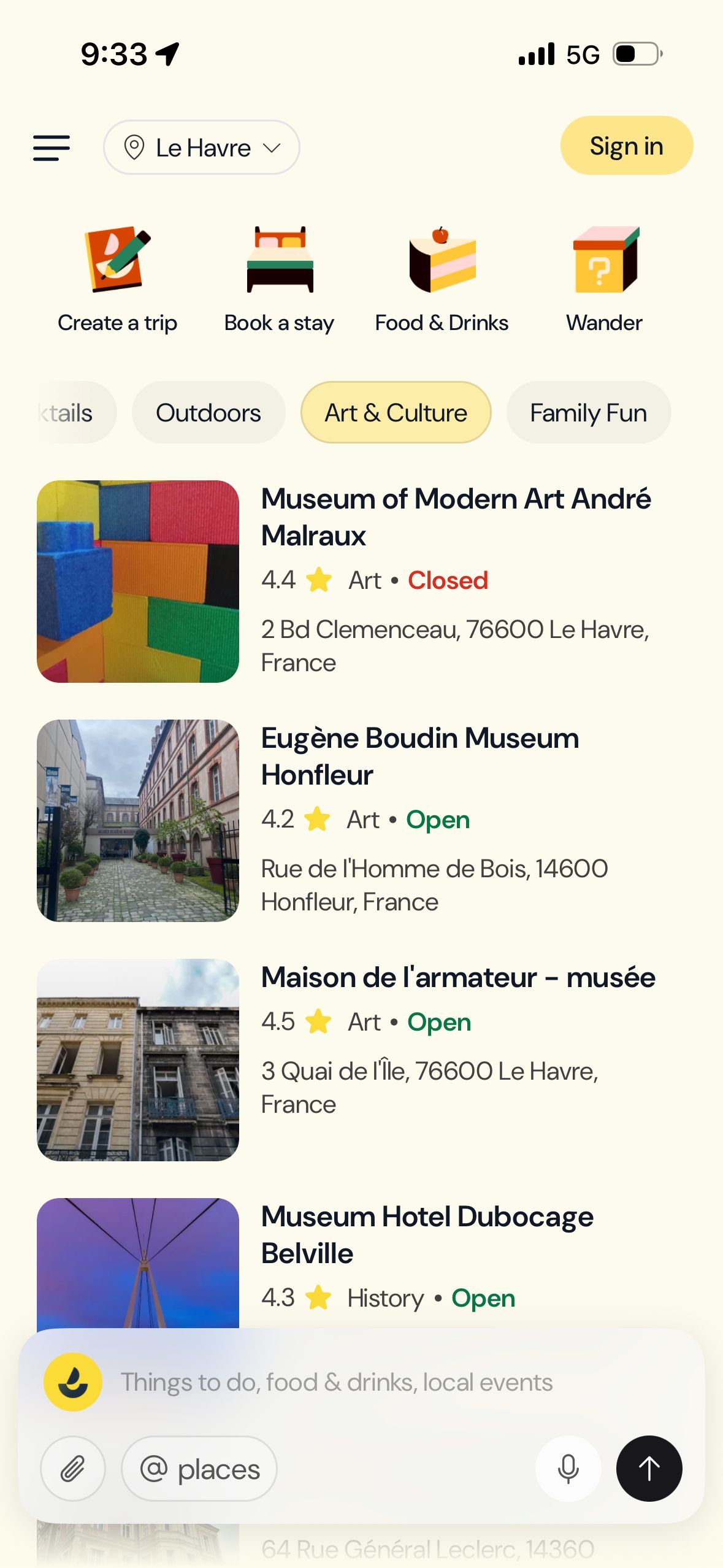Open Museum Hotel Dubocage Belville listing
This screenshot has width=723, height=1568.
(x=427, y=1234)
